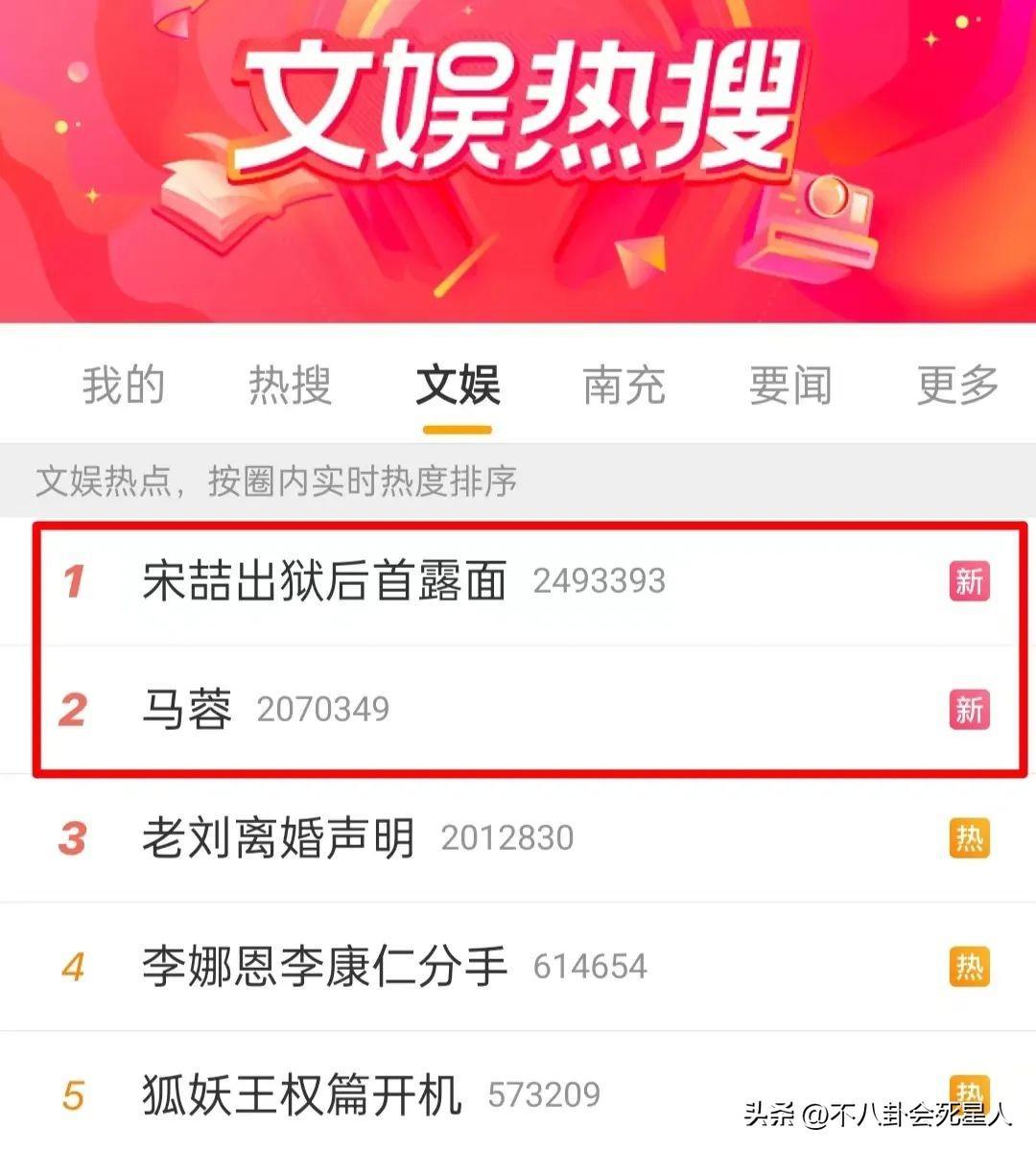Open the trending topic 马蓉

pos(187,710)
